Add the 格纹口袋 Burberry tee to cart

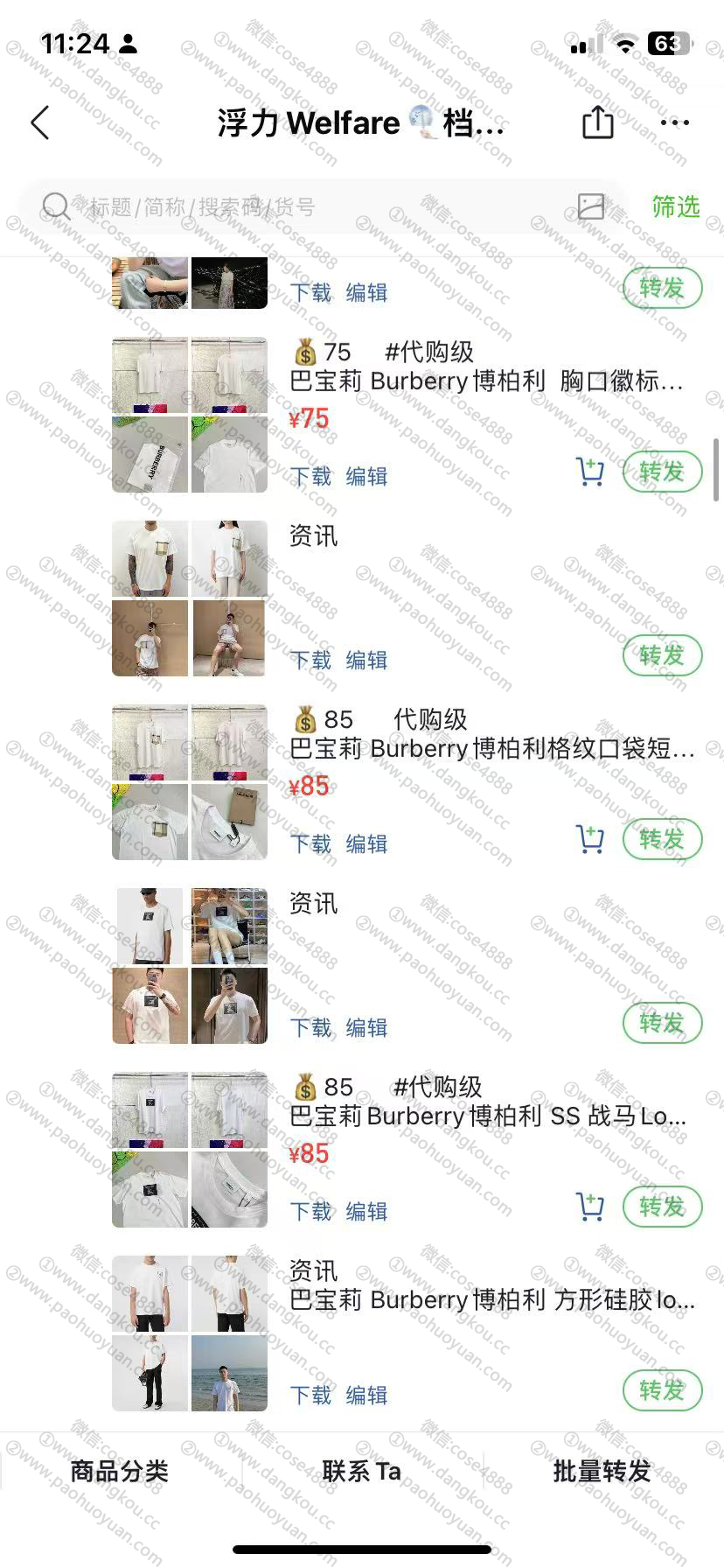click(590, 839)
